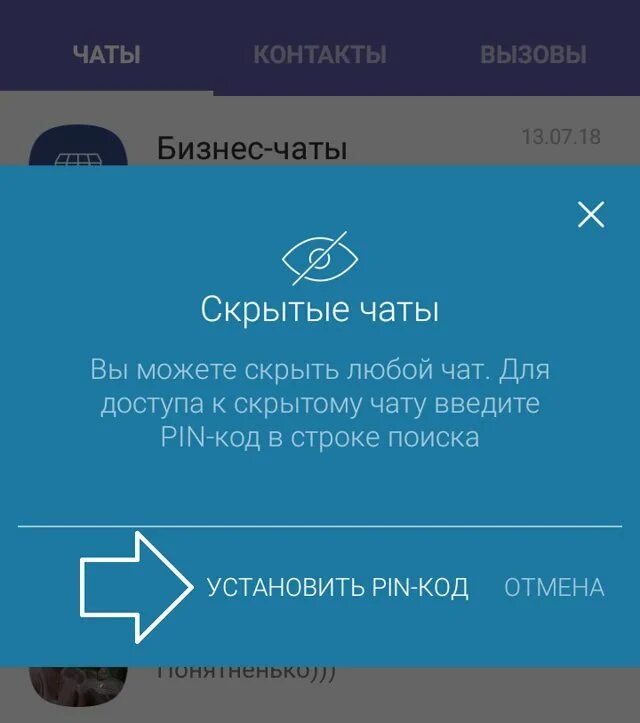Switch to the Контакты tab
This screenshot has width=640, height=723.
click(319, 54)
